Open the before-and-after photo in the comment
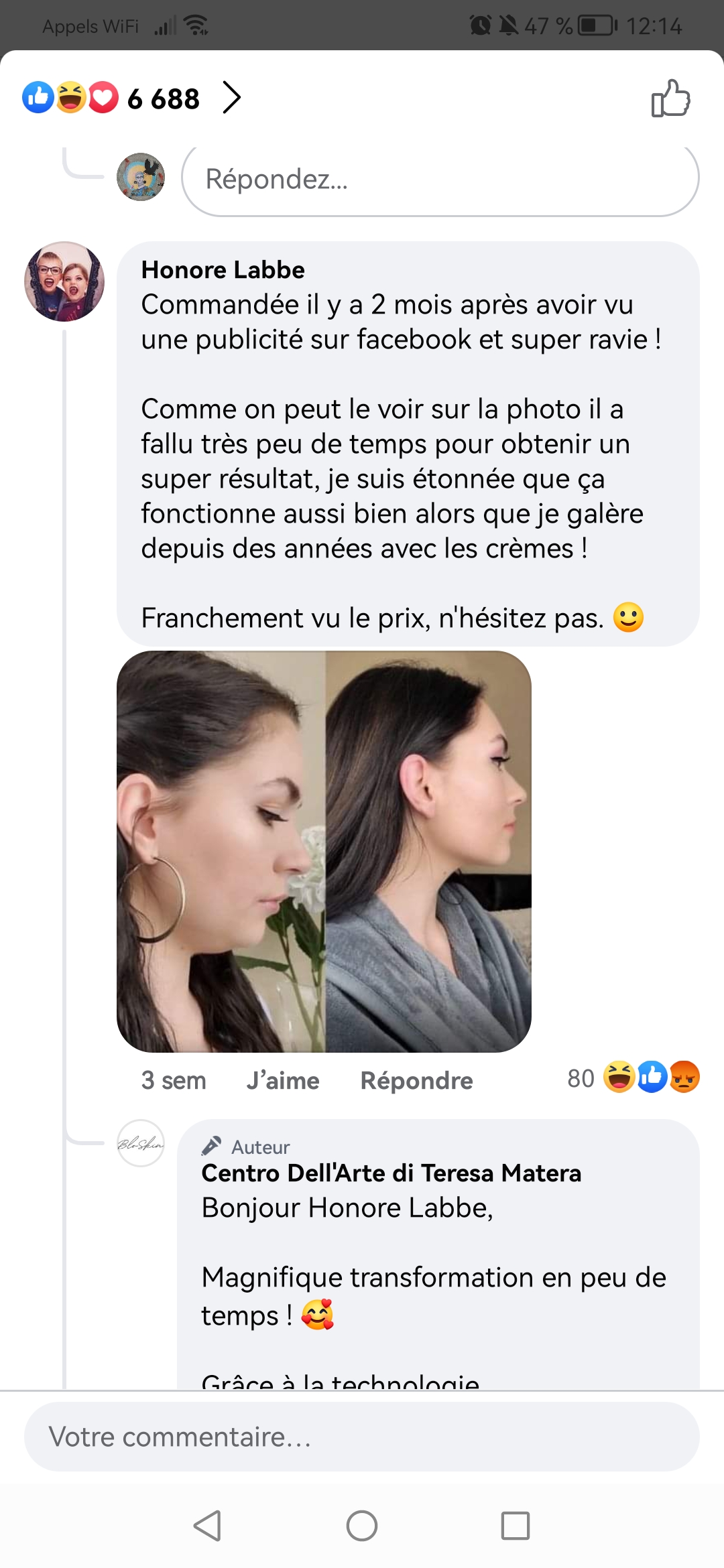The width and height of the screenshot is (724, 1568). coord(324,851)
